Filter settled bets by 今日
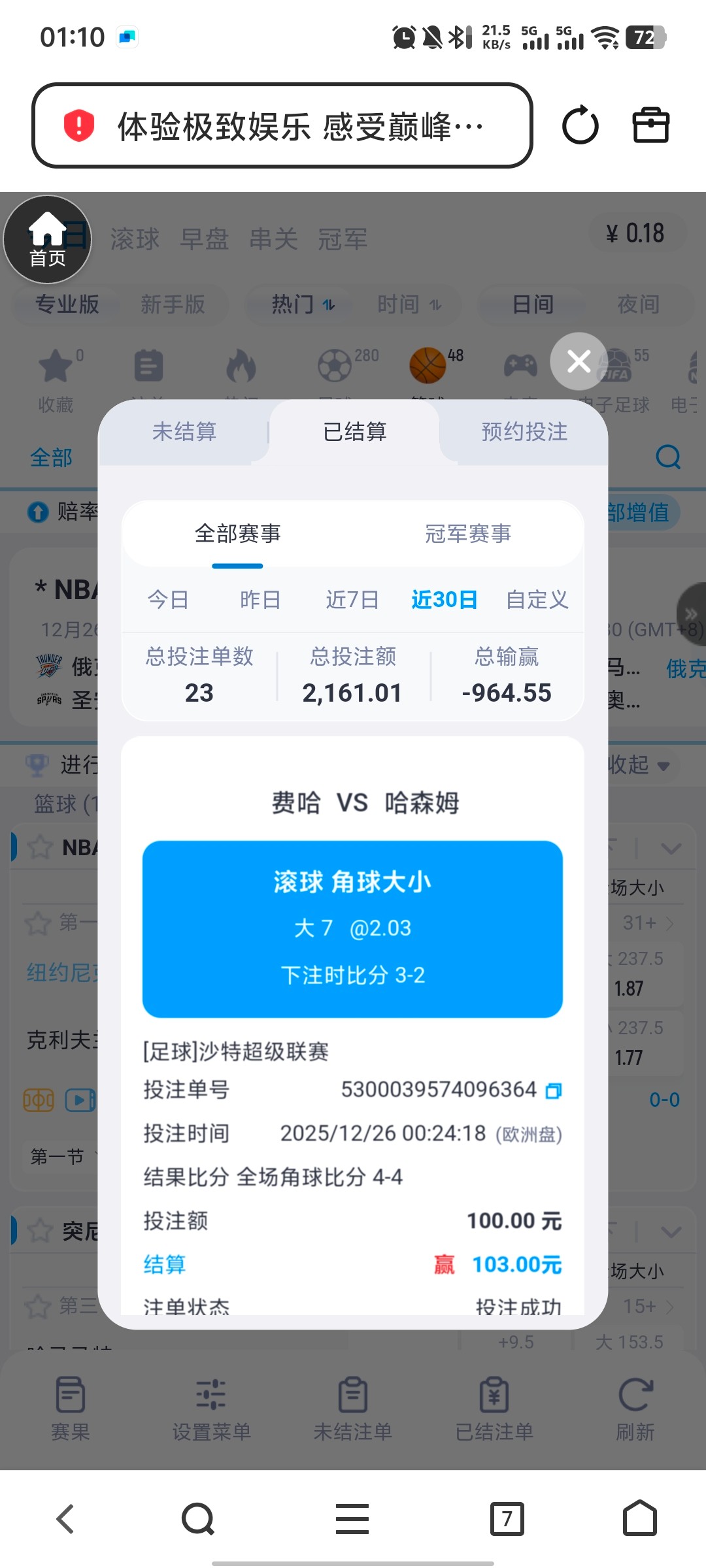Viewport: 706px width, 1568px height. point(168,599)
